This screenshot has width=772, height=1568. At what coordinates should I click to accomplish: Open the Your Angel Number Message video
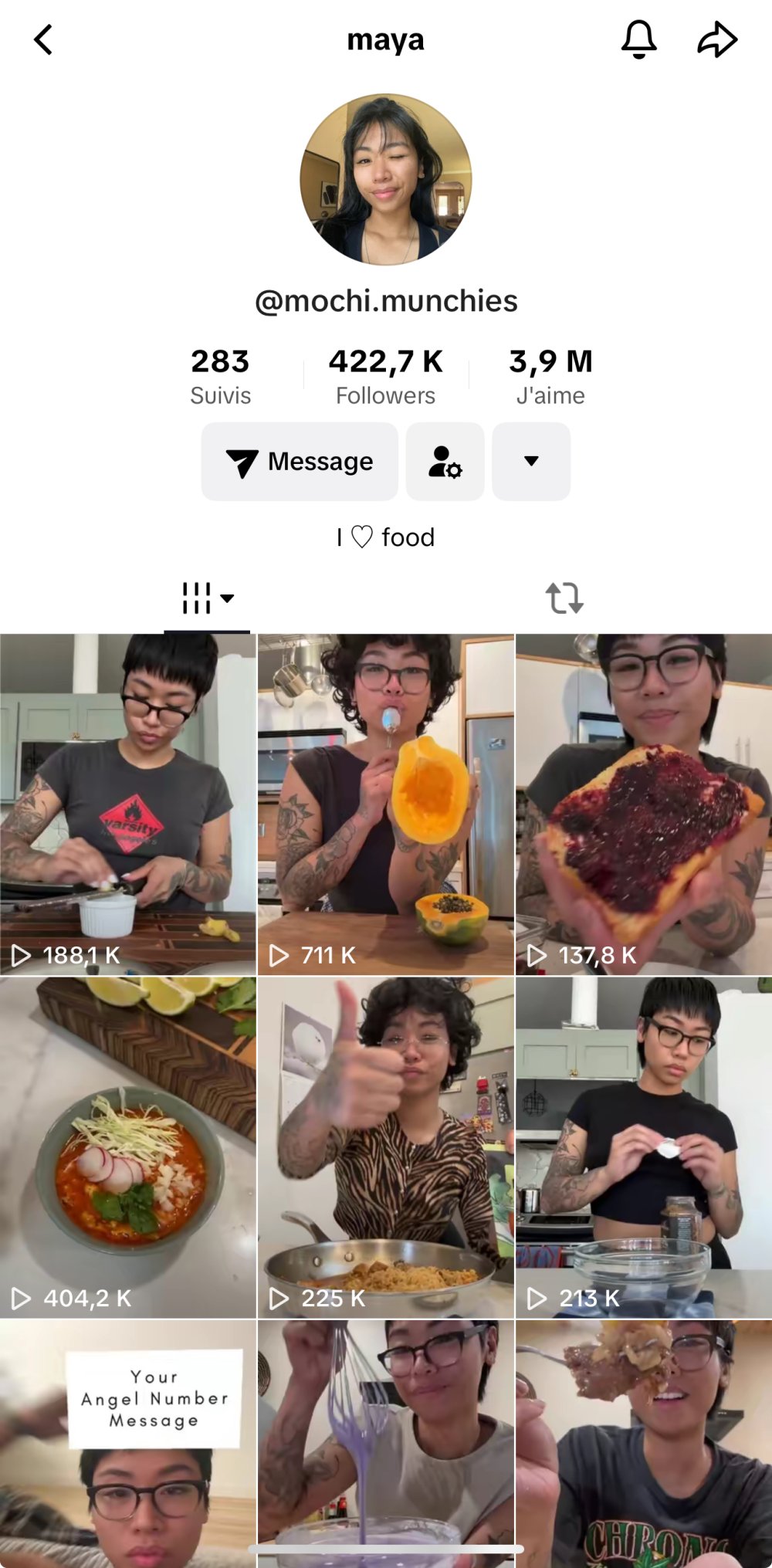click(x=128, y=1442)
